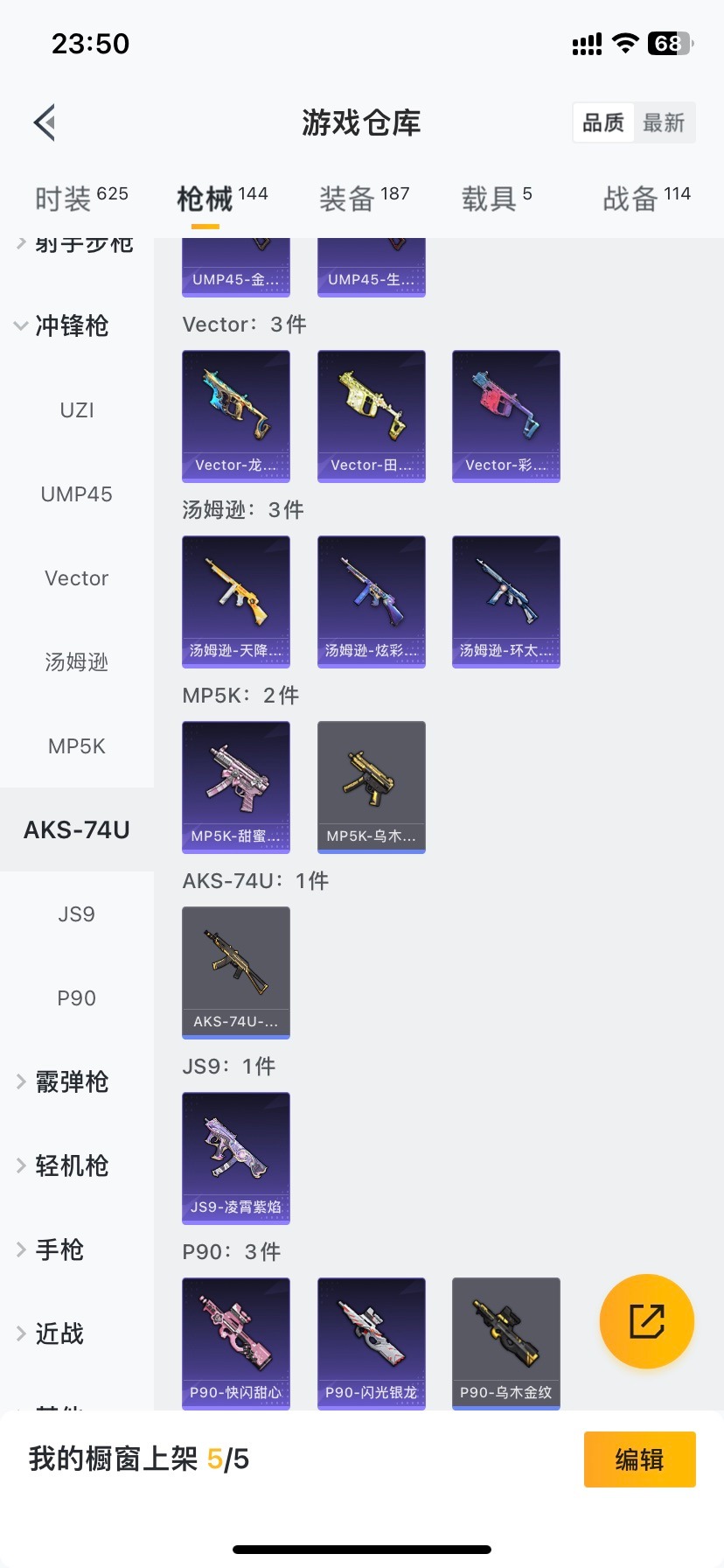
Task: Switch to the 载具 tab
Action: click(x=496, y=199)
